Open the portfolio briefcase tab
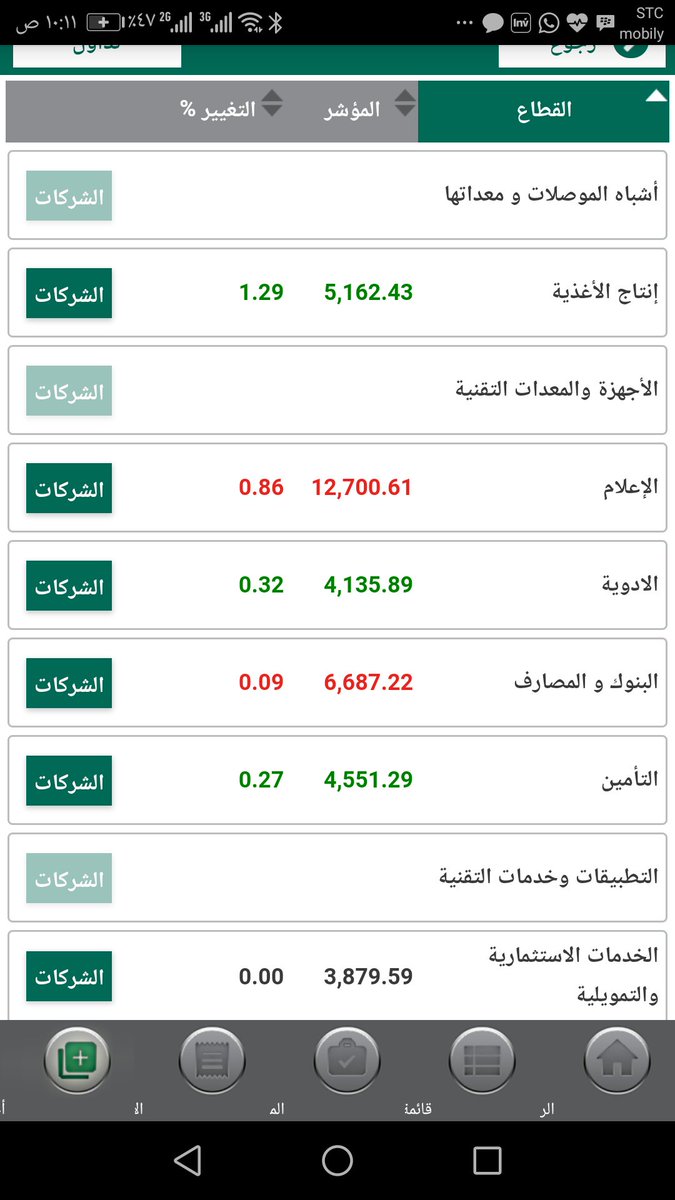Screen dimensions: 675x1200 click(x=347, y=1060)
